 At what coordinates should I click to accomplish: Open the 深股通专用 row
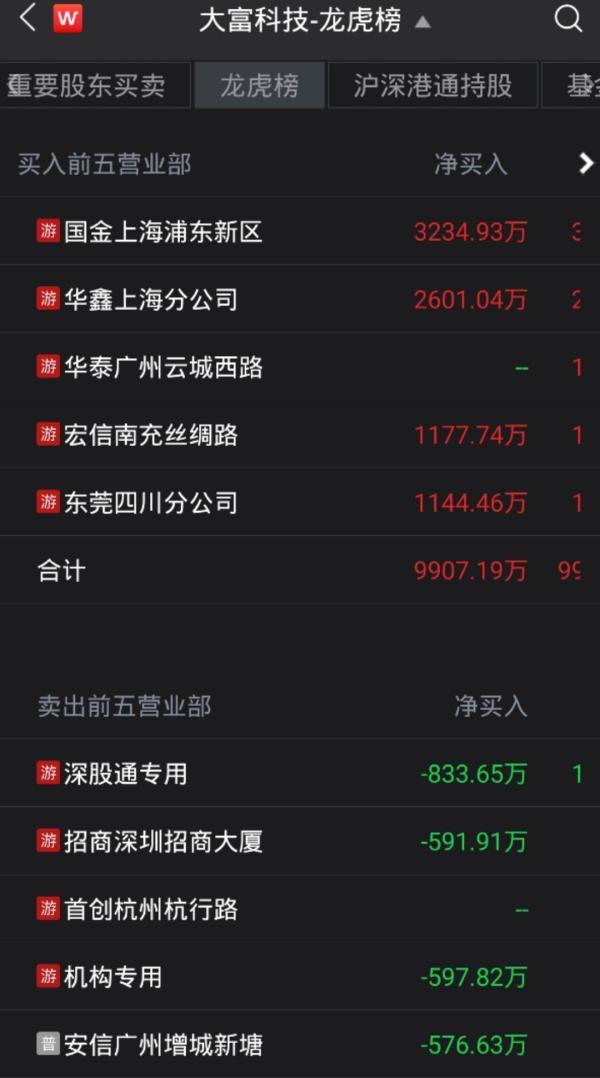[x=300, y=773]
